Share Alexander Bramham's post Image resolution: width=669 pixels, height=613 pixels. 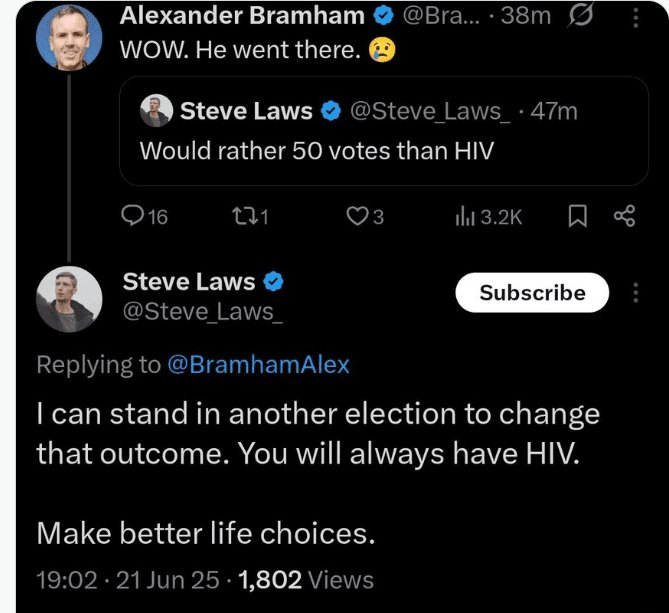(x=624, y=216)
